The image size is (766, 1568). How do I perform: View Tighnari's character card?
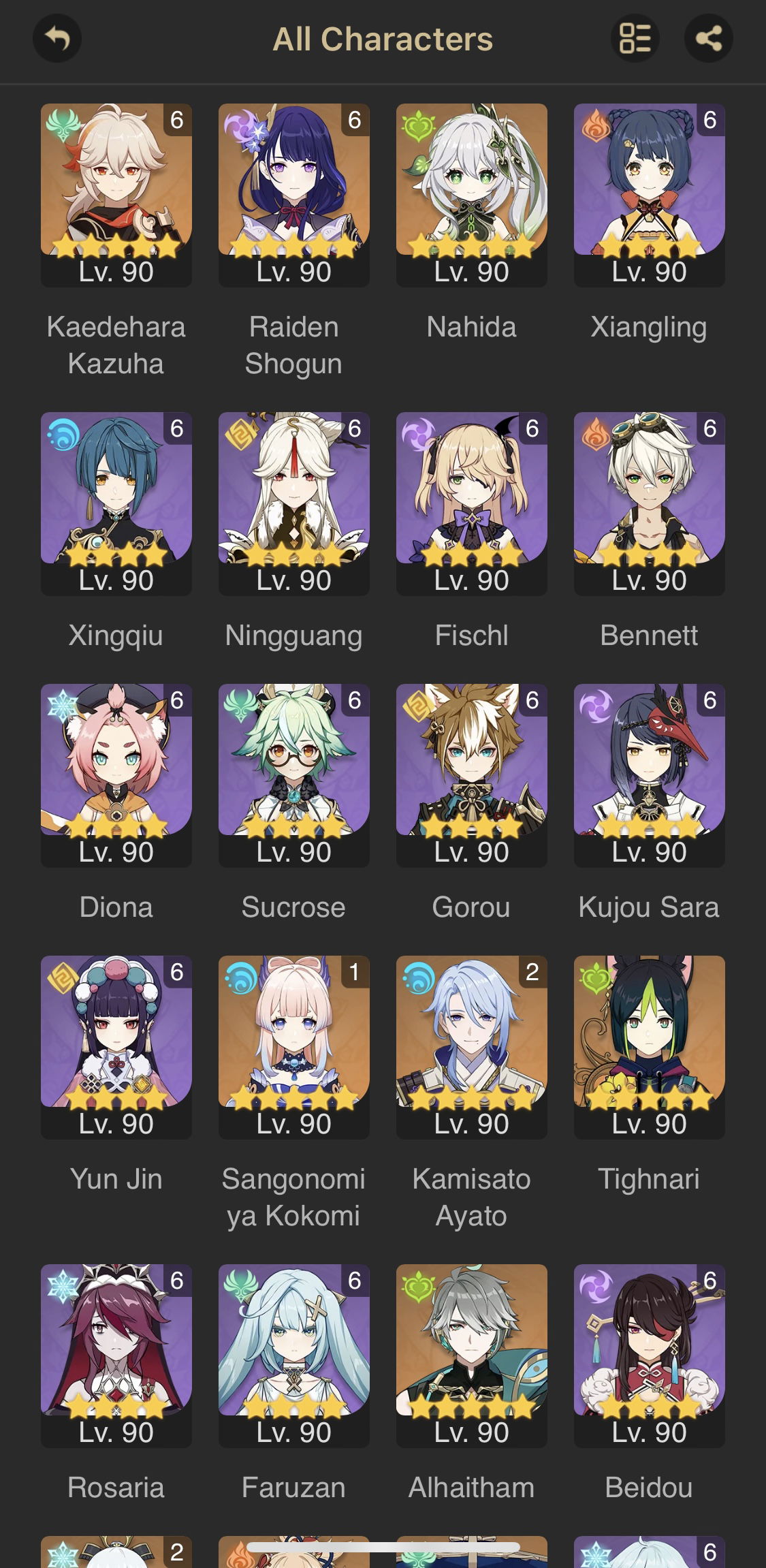point(650,1048)
